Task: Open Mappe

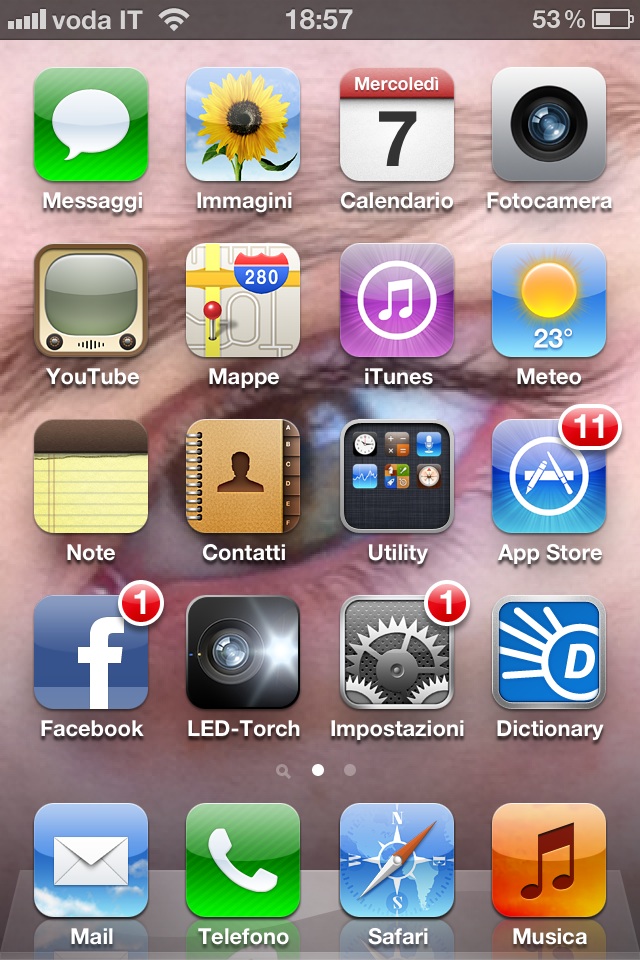Action: (x=243, y=300)
